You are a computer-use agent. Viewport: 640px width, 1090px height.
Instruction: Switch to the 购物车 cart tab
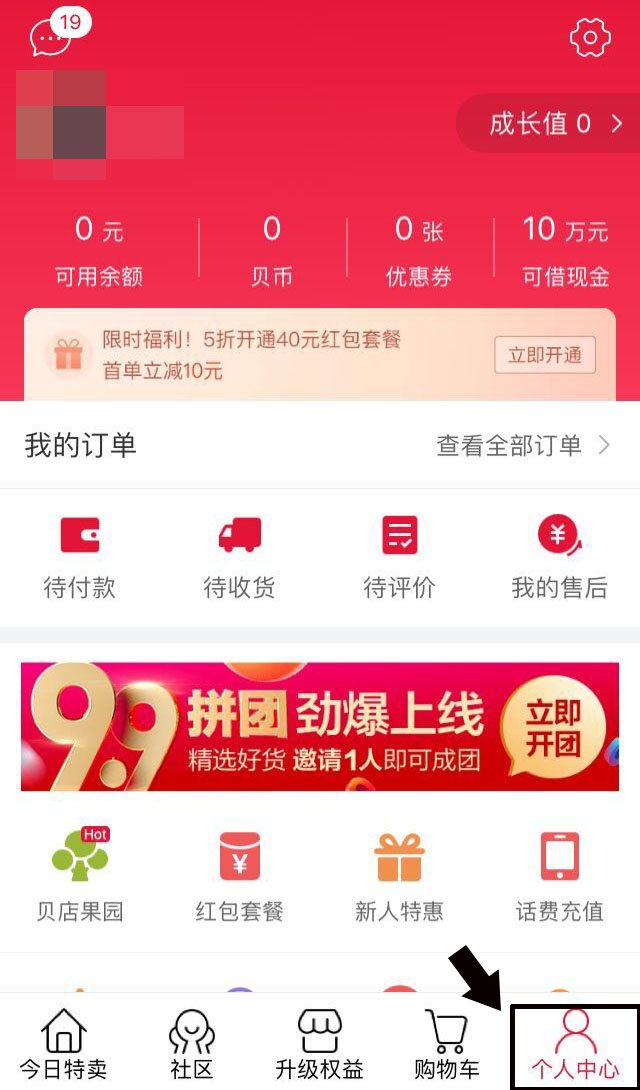coord(446,1045)
